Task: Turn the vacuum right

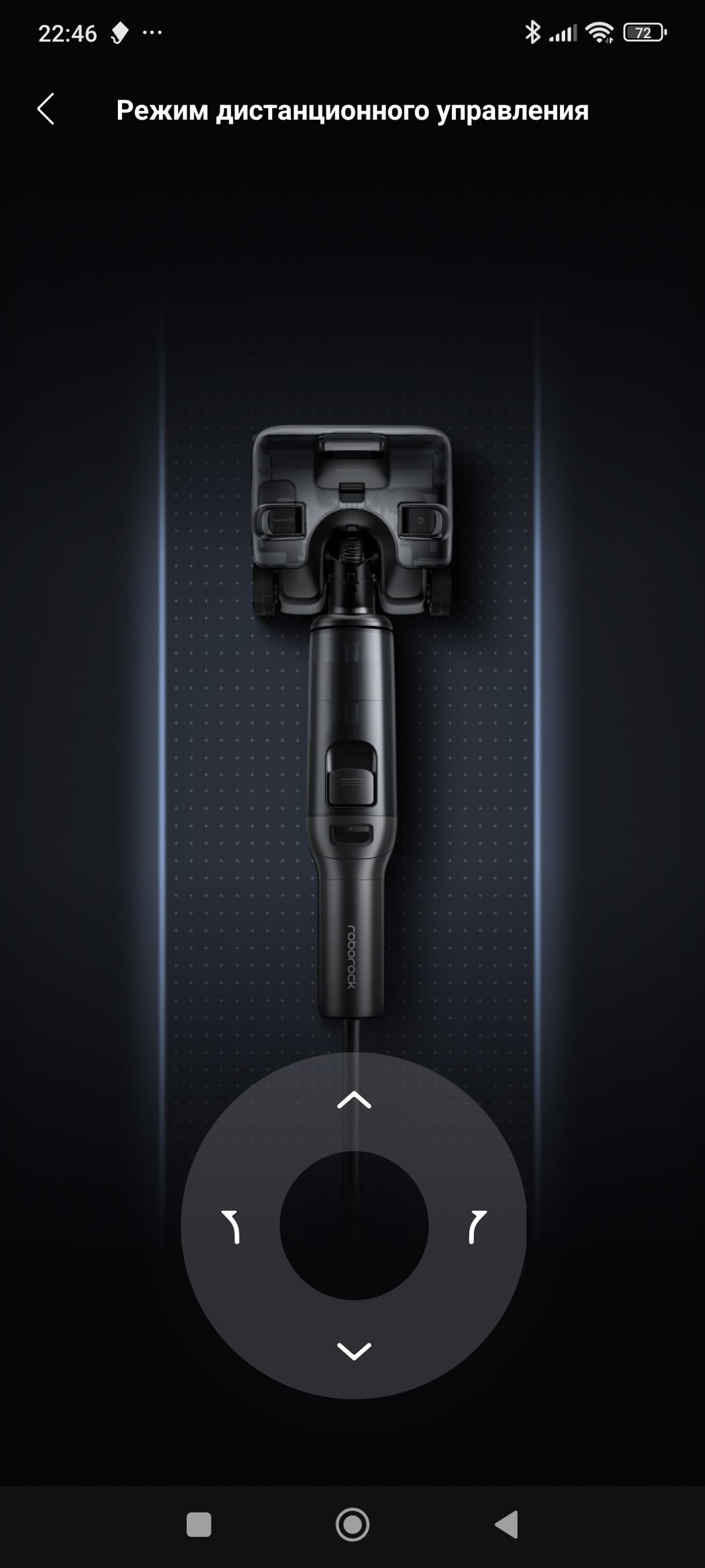Action: tap(477, 1226)
